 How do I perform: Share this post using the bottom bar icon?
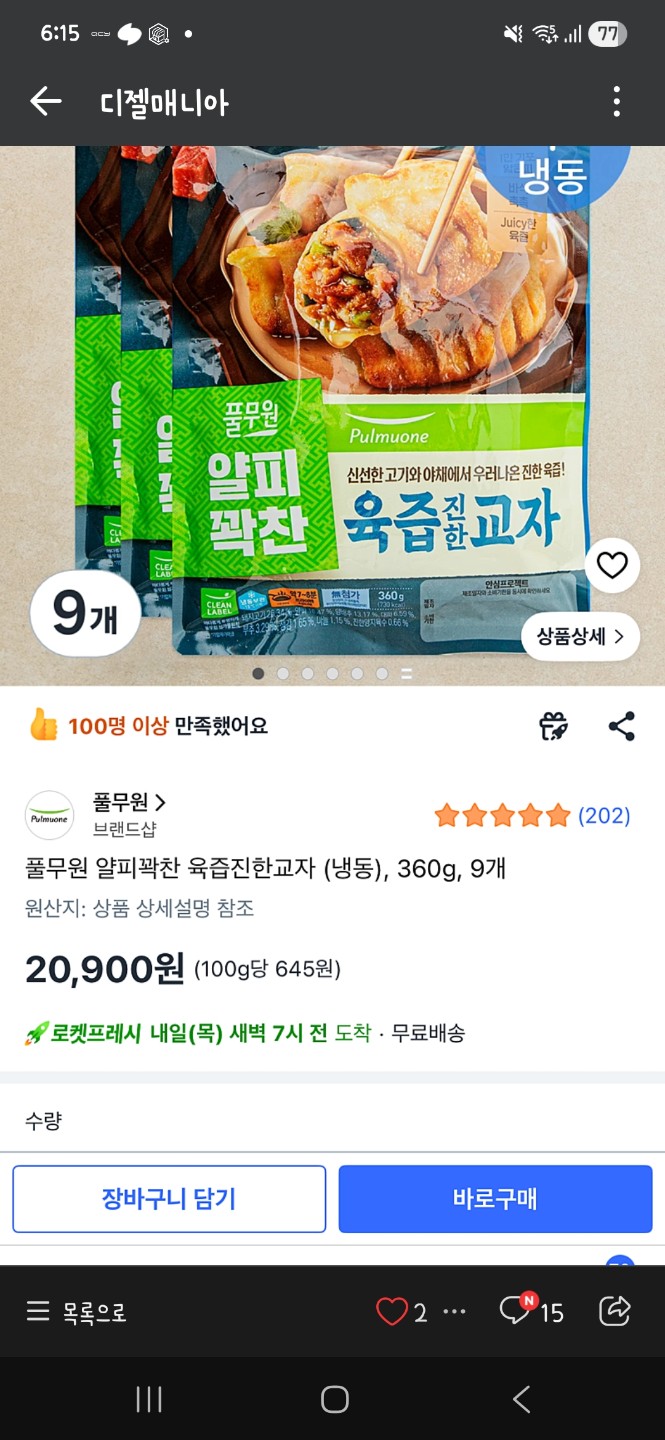point(614,1311)
